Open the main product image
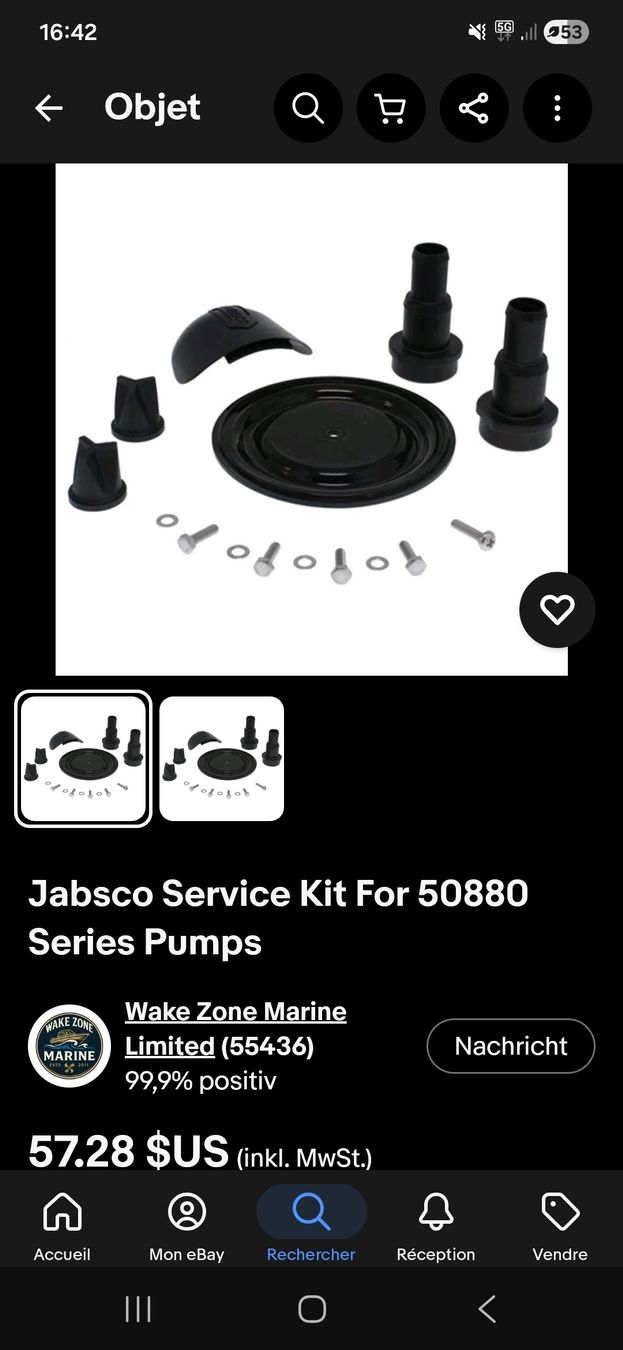 click(311, 419)
